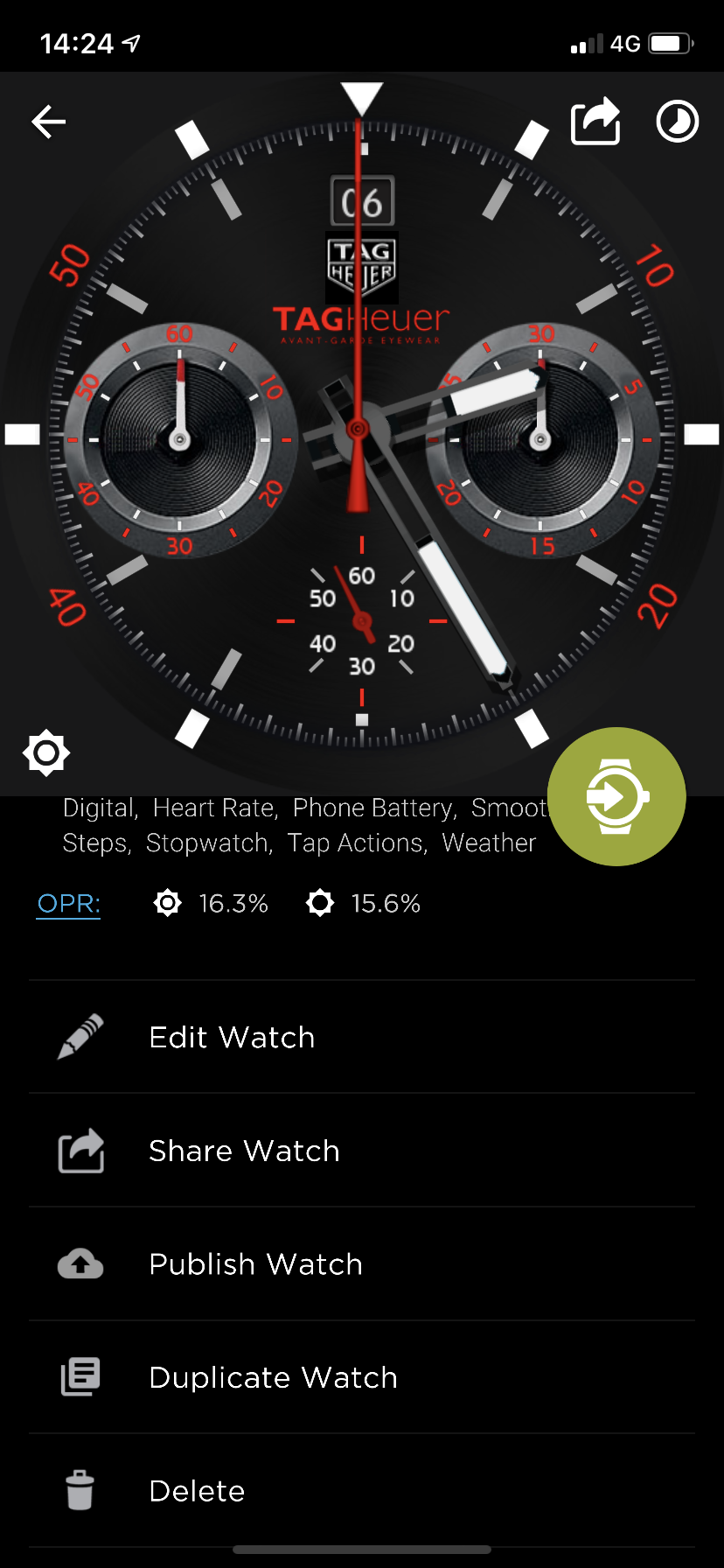Delete this watch face
The height and width of the screenshot is (1568, 724).
point(362,1490)
